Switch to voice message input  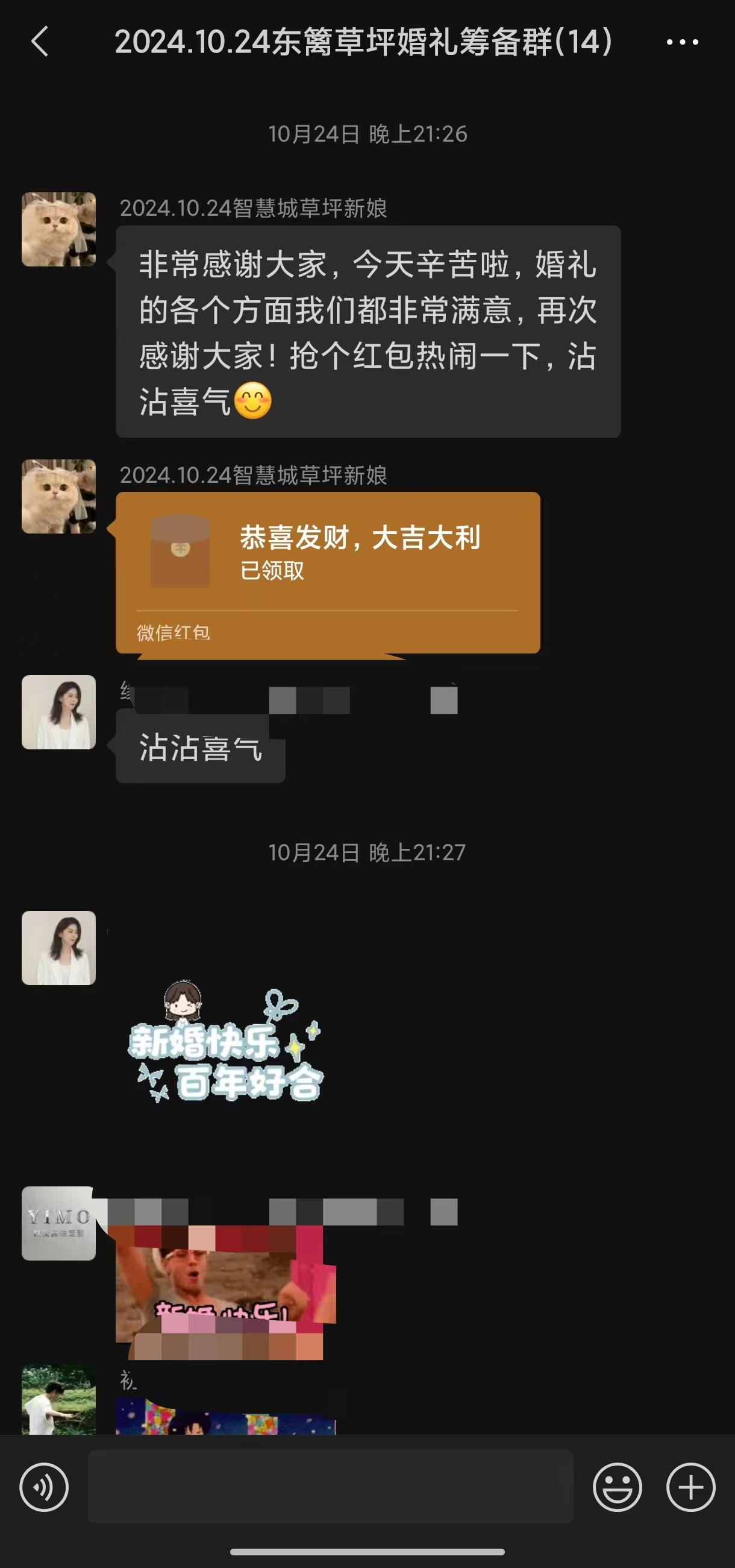coord(45,1487)
